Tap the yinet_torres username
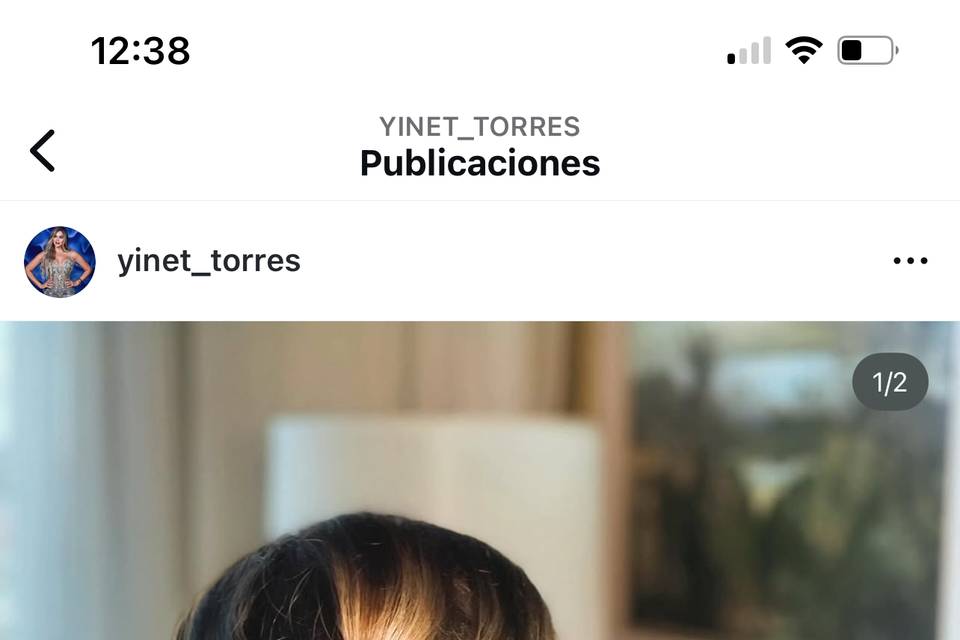 pyautogui.click(x=209, y=261)
